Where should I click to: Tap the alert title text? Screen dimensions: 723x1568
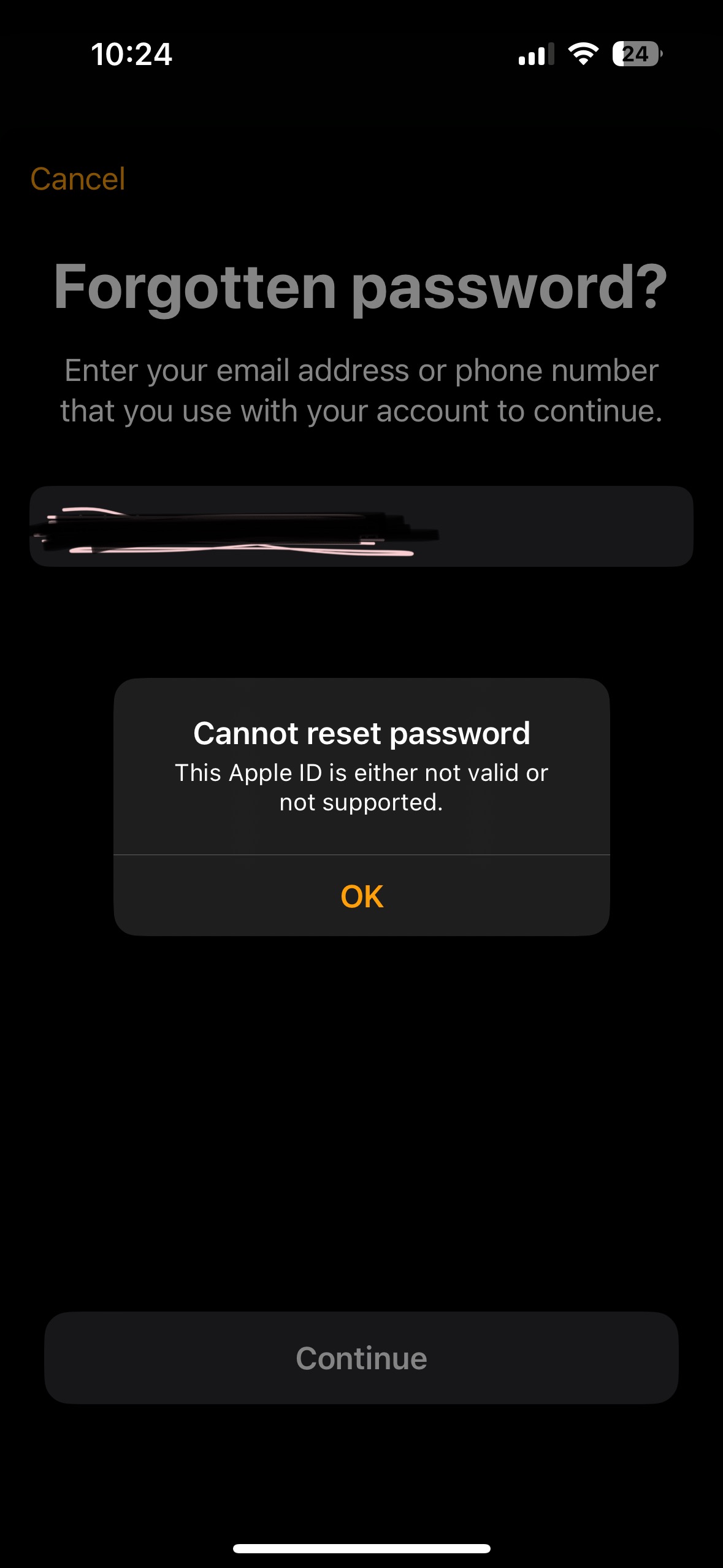pos(361,734)
